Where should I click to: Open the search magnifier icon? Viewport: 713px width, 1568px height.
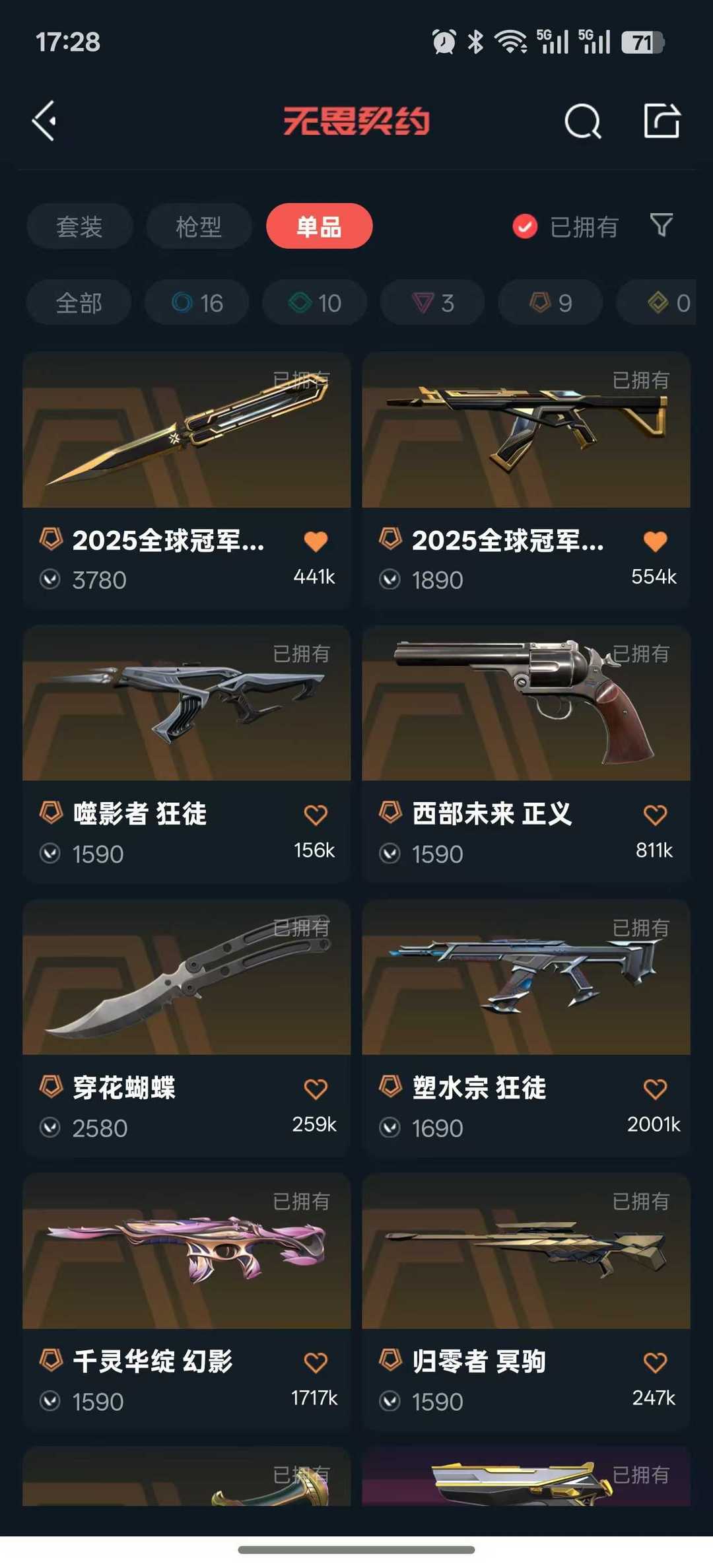point(582,120)
